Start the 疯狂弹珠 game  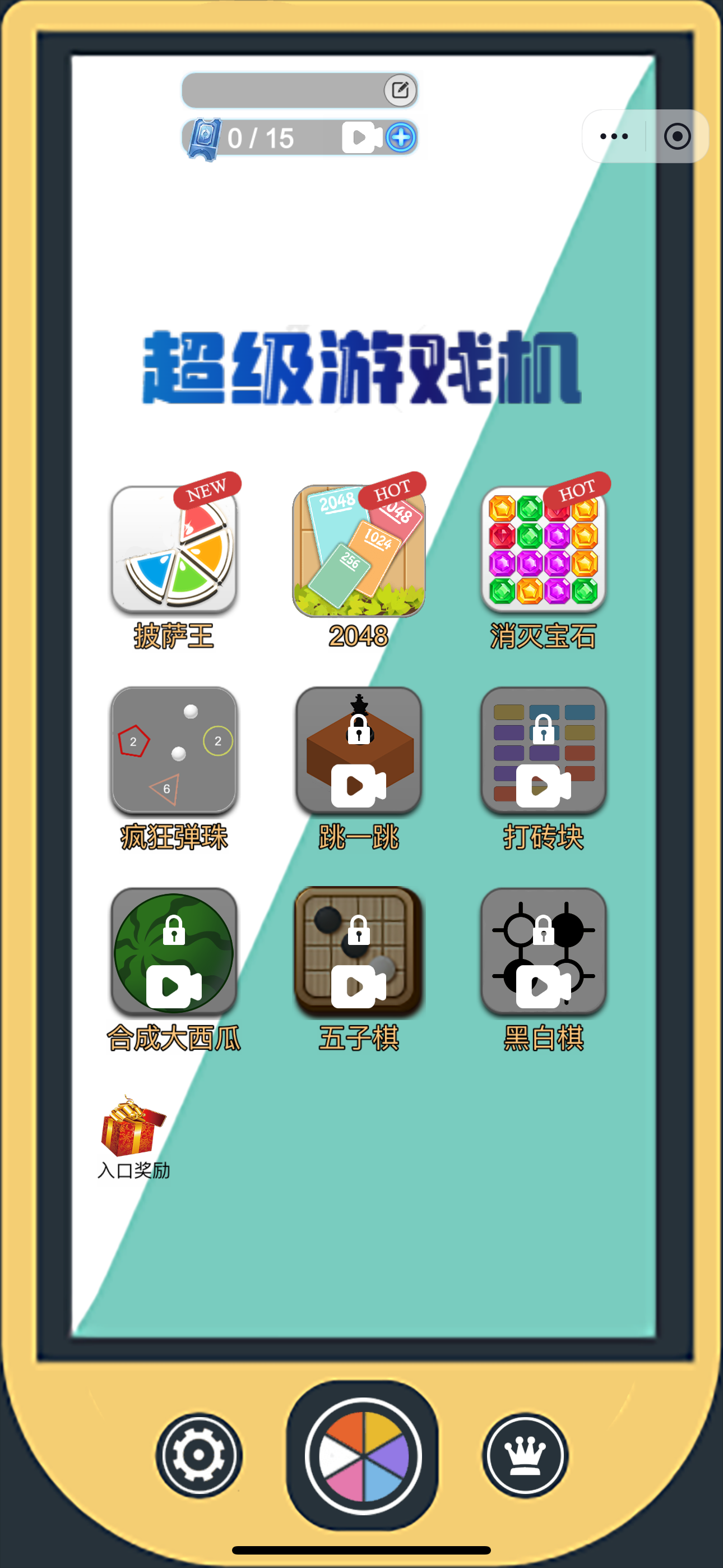tap(174, 750)
